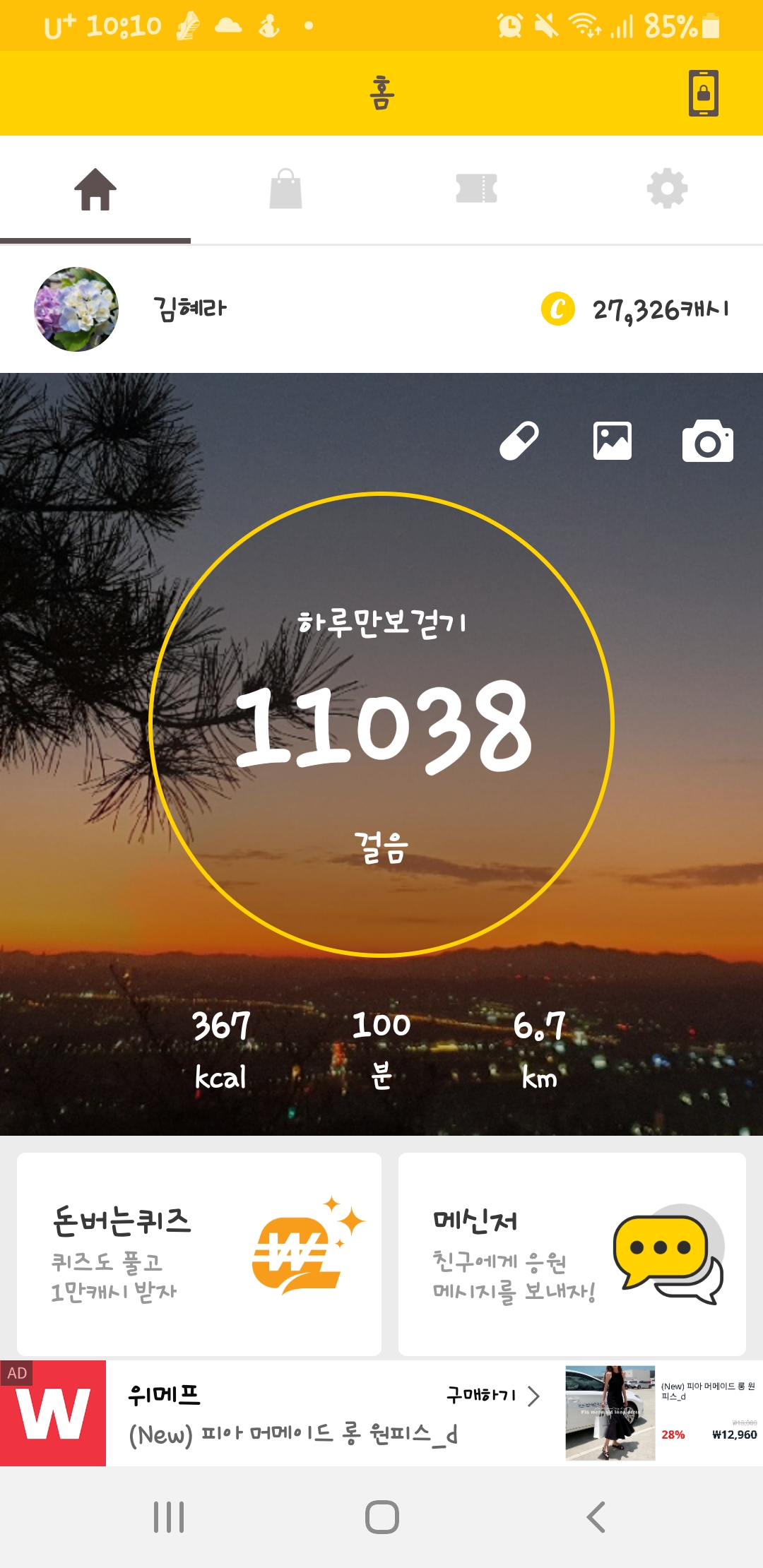Image resolution: width=763 pixels, height=1568 pixels.
Task: Switch to the coupon ticket tab
Action: click(x=476, y=189)
